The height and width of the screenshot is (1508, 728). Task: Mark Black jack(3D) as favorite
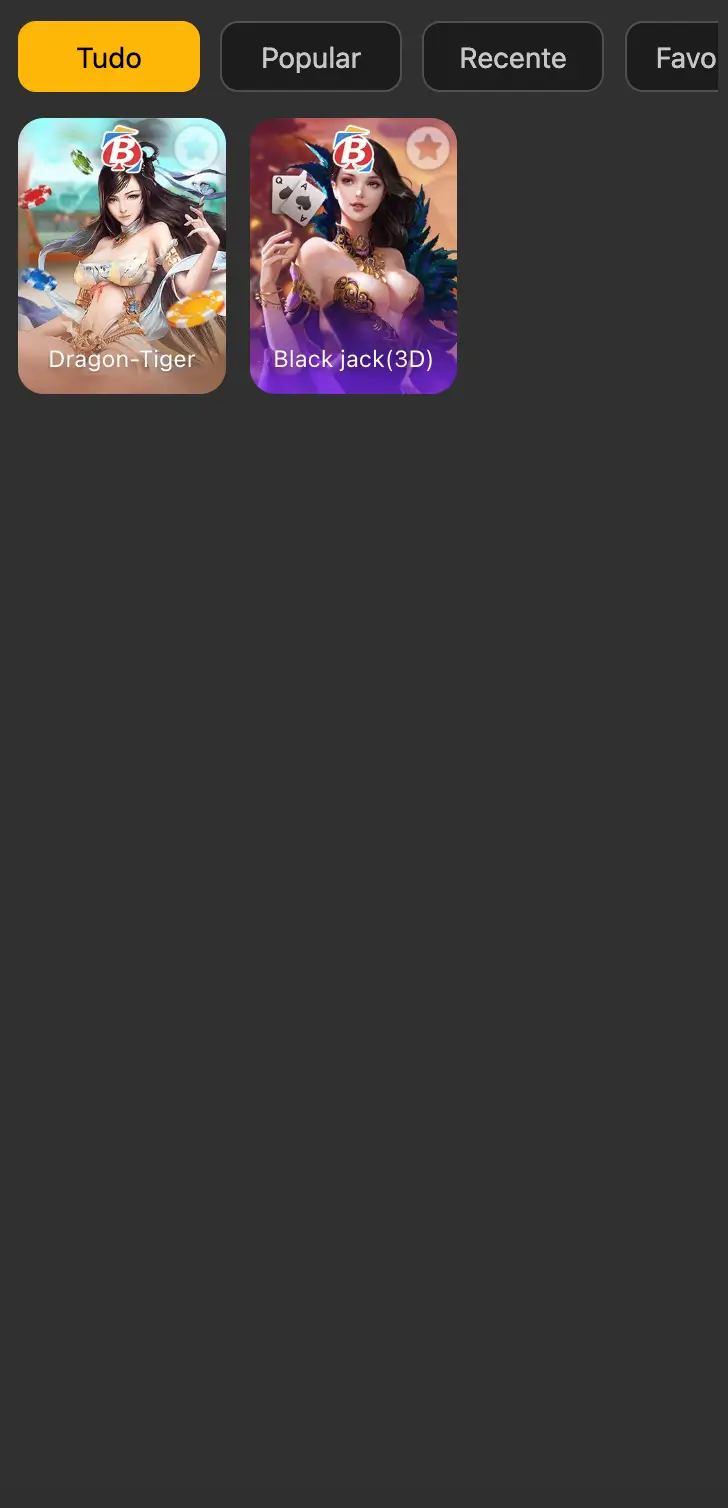tap(428, 149)
